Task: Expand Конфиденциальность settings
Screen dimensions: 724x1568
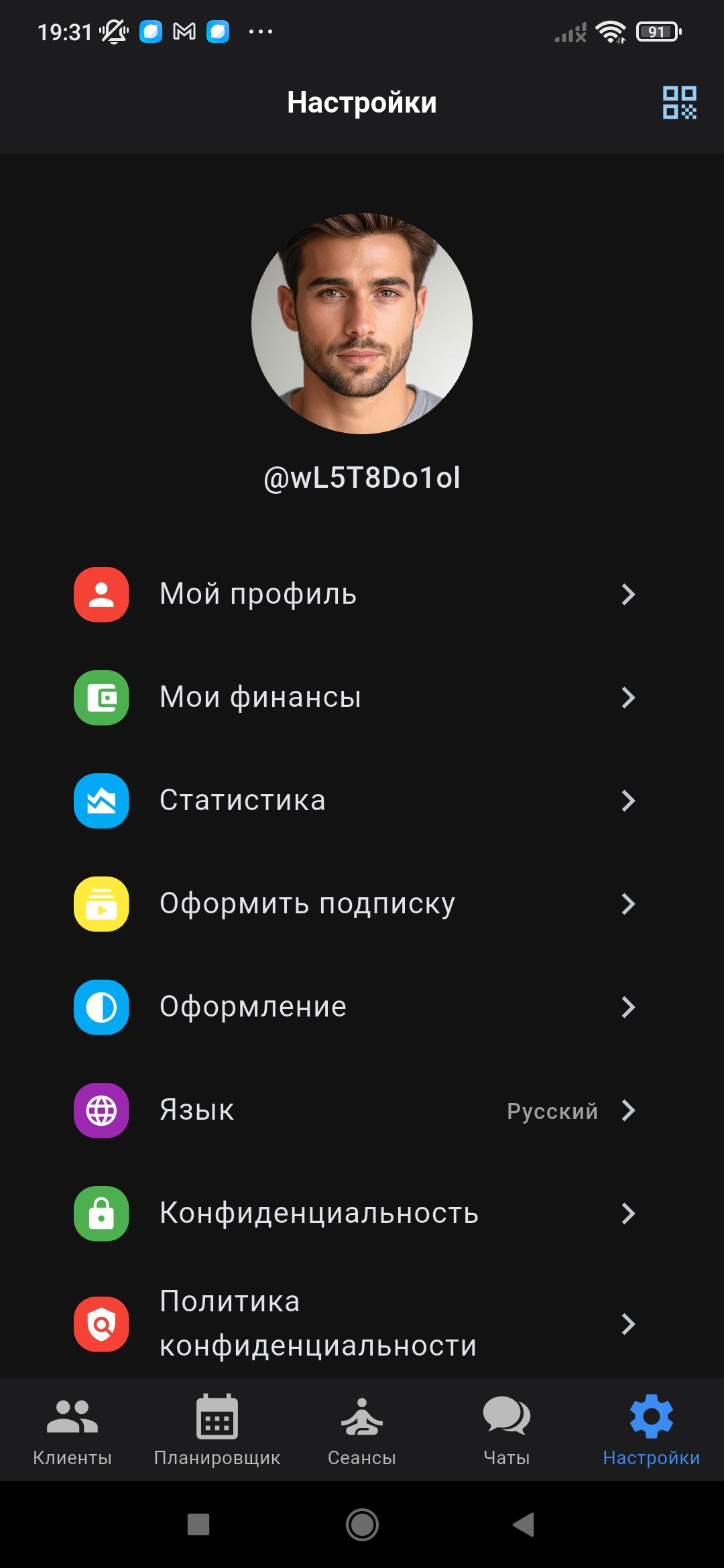Action: pyautogui.click(x=362, y=1214)
